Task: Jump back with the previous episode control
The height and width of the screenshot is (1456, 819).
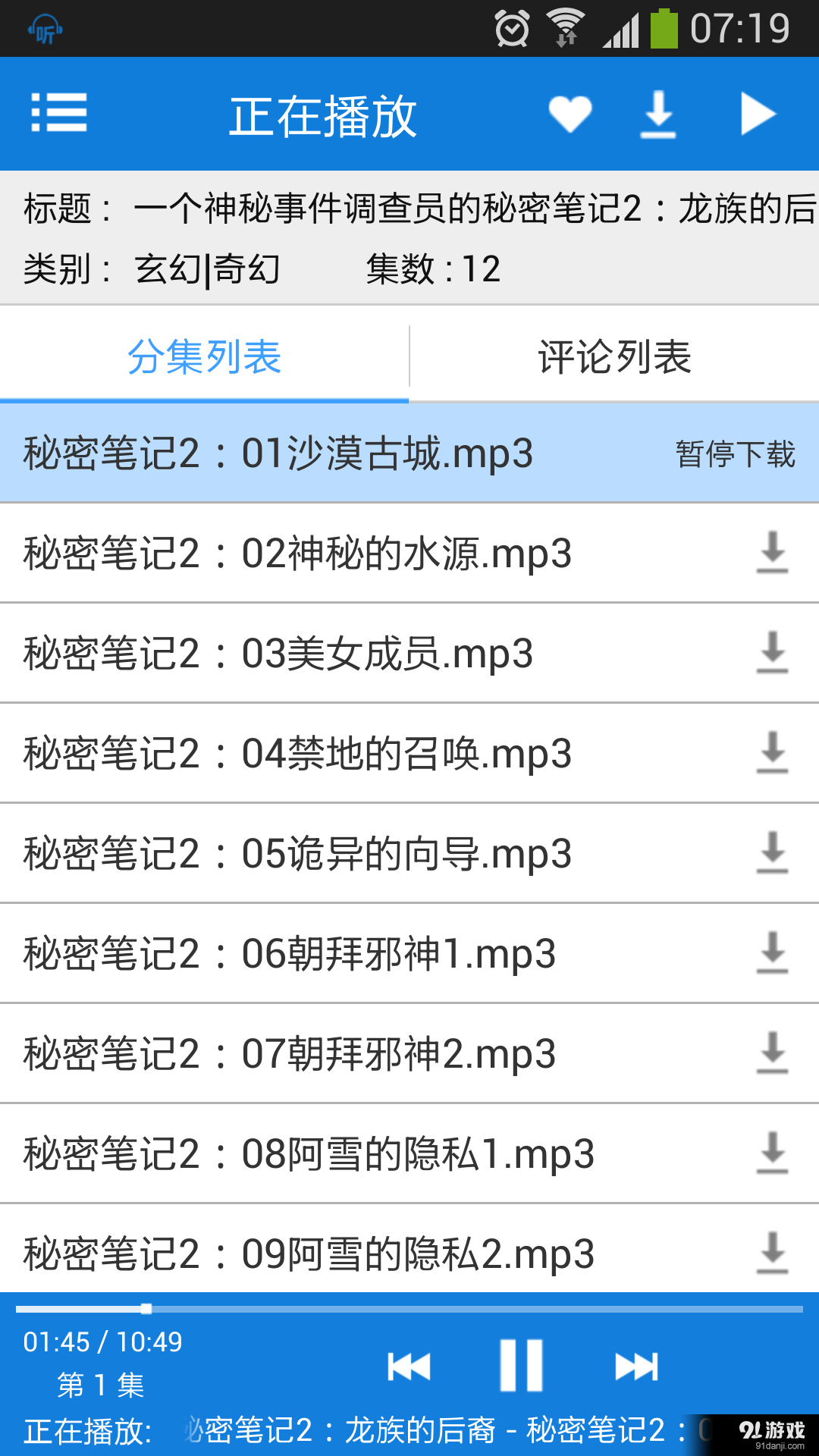Action: click(x=407, y=1365)
